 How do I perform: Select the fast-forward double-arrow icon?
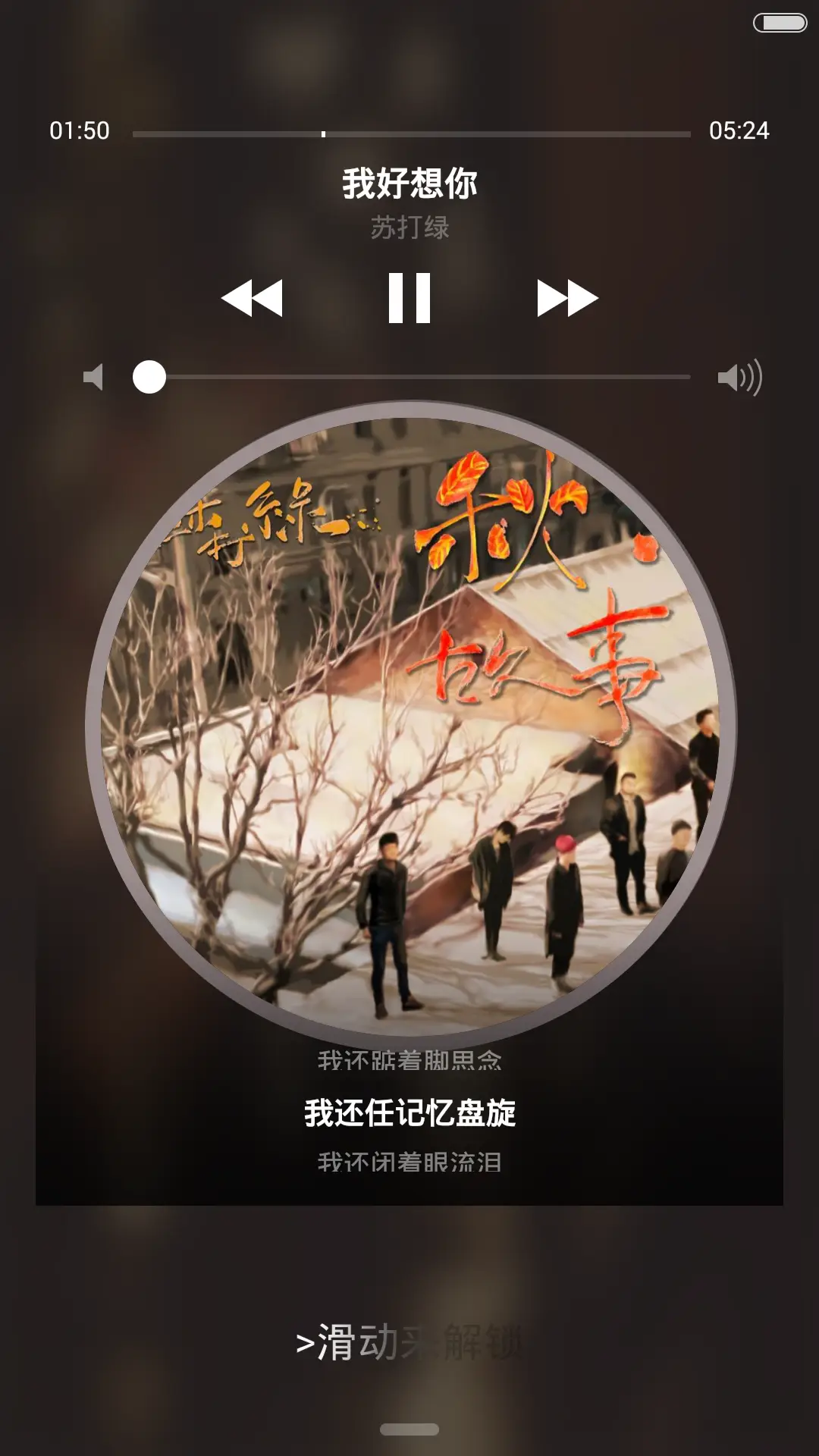[x=565, y=300]
